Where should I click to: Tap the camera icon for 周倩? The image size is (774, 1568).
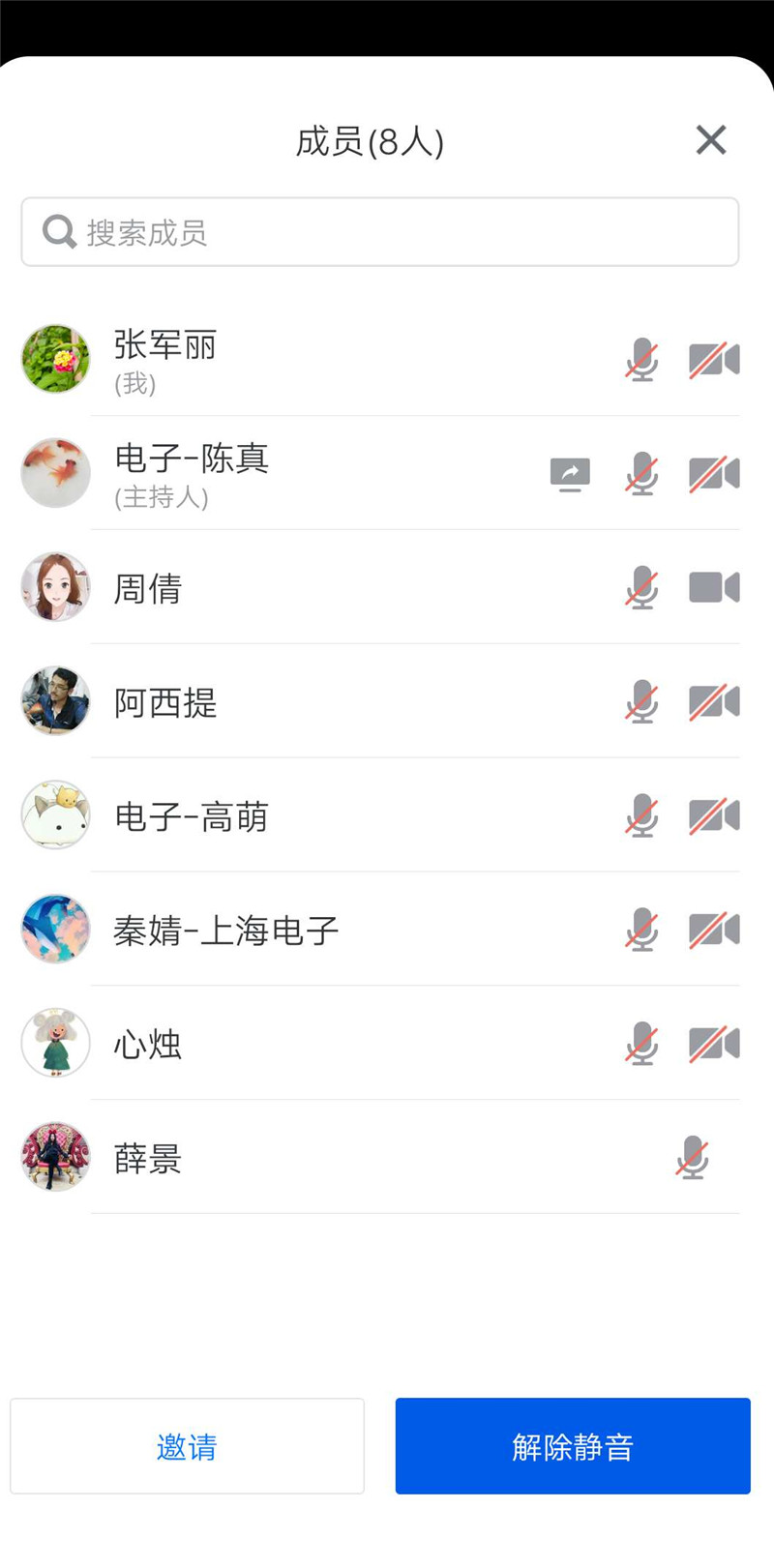[714, 587]
